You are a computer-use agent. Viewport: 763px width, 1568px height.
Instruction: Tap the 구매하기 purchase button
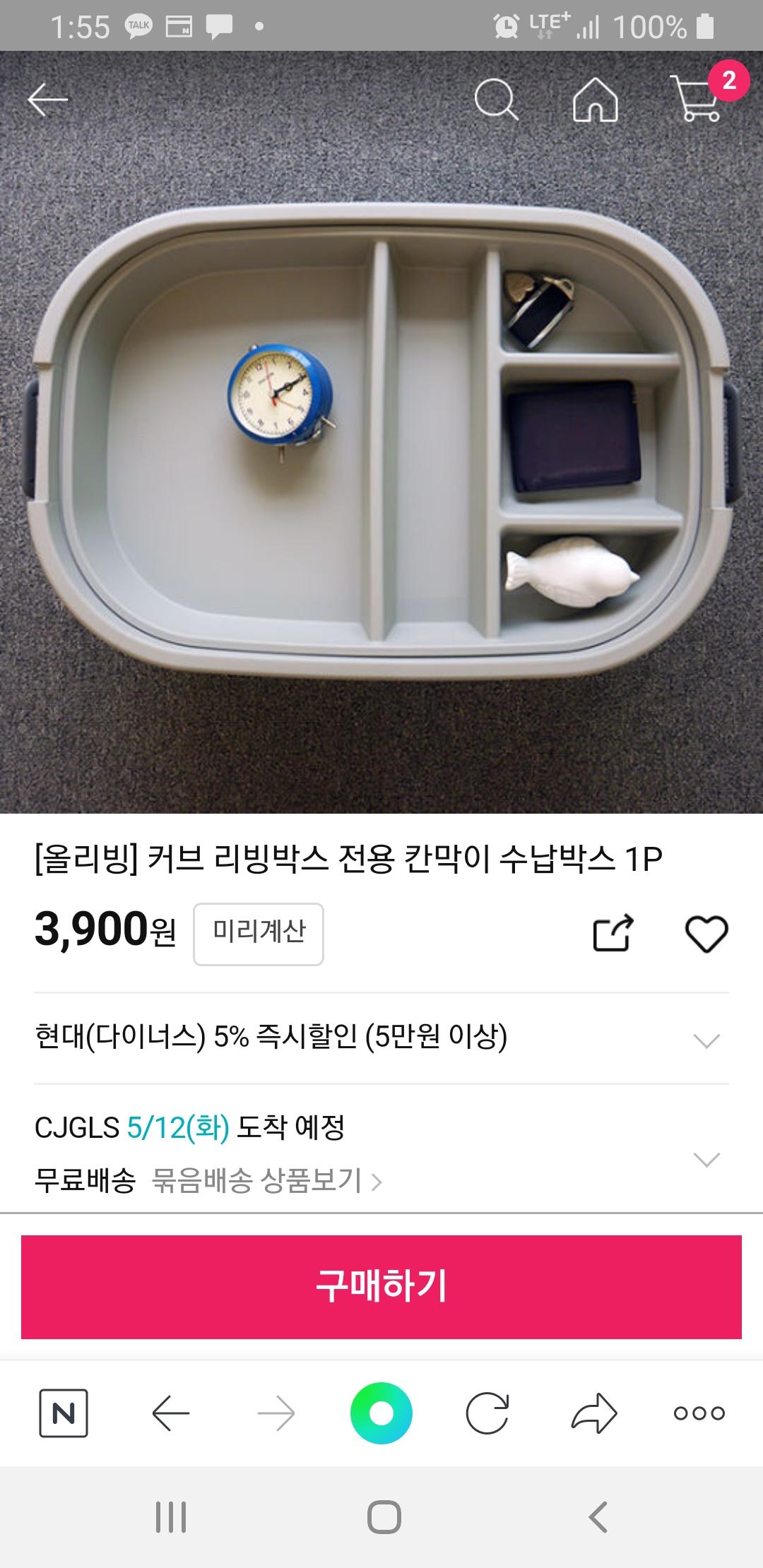pyautogui.click(x=381, y=1286)
